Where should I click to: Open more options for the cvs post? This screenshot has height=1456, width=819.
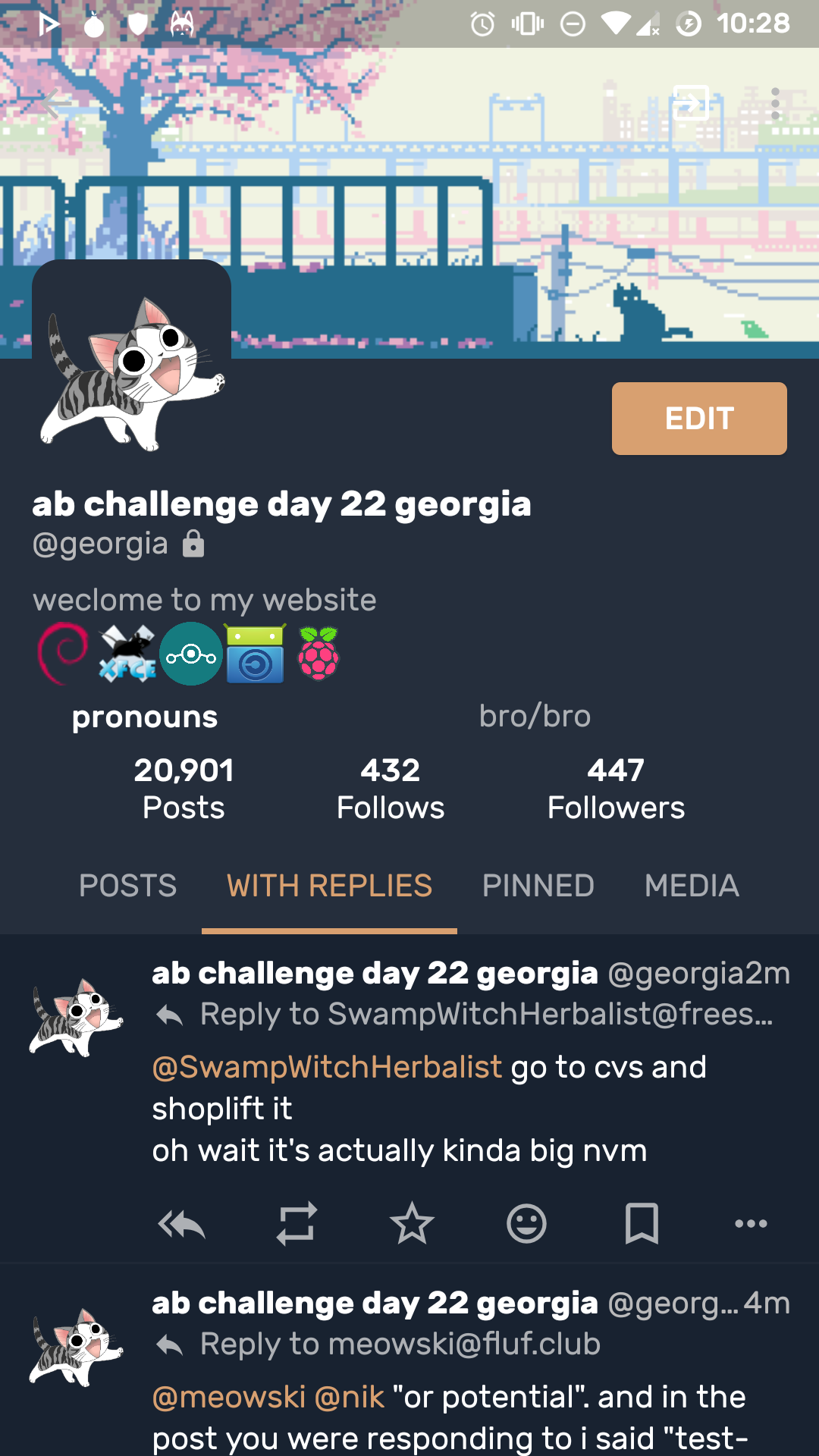pyautogui.click(x=751, y=1223)
